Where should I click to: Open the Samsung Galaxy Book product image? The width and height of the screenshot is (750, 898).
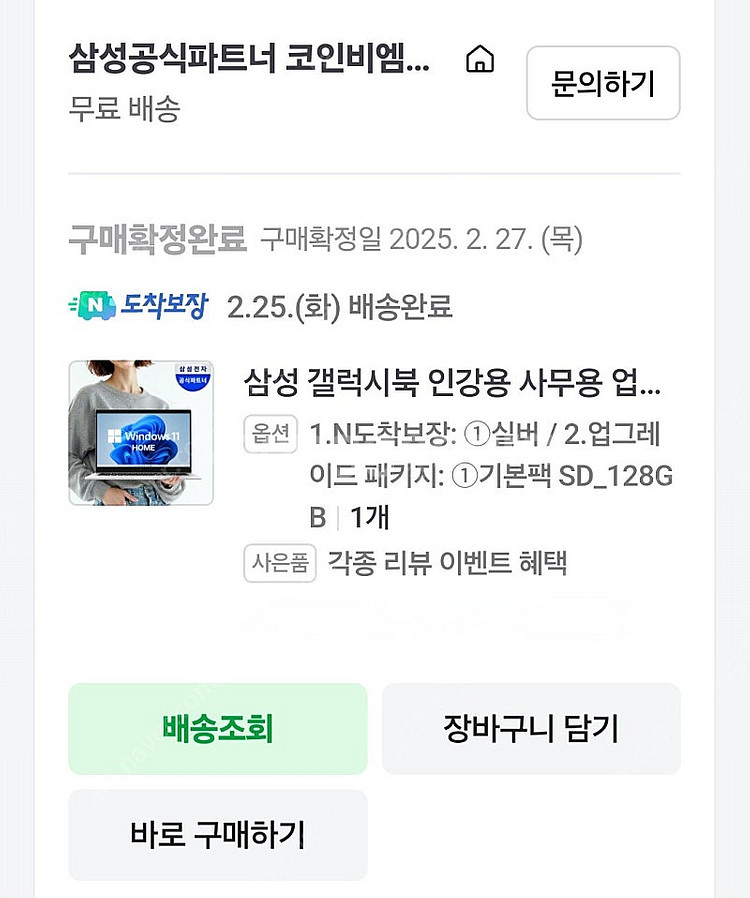141,433
